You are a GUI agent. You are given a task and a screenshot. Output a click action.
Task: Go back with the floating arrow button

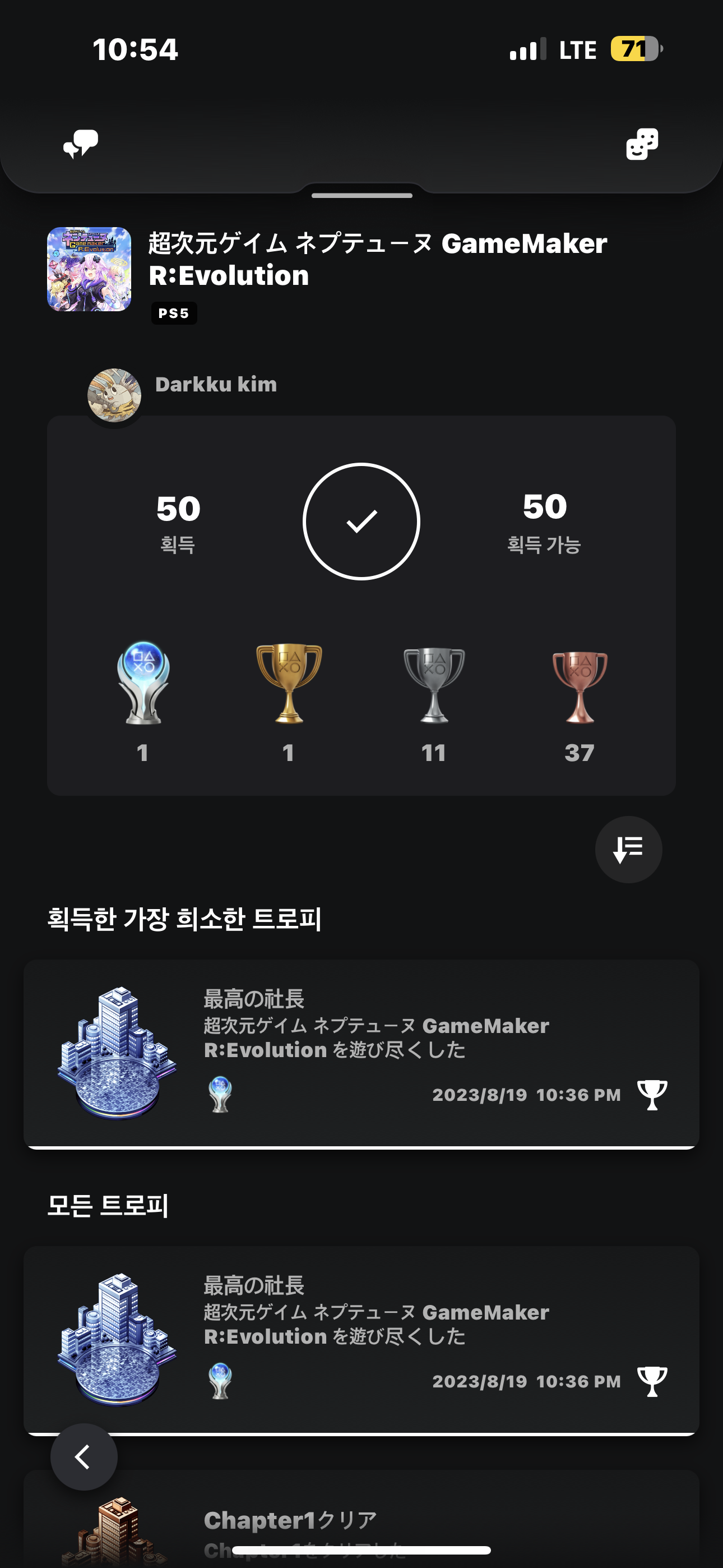coord(84,1456)
